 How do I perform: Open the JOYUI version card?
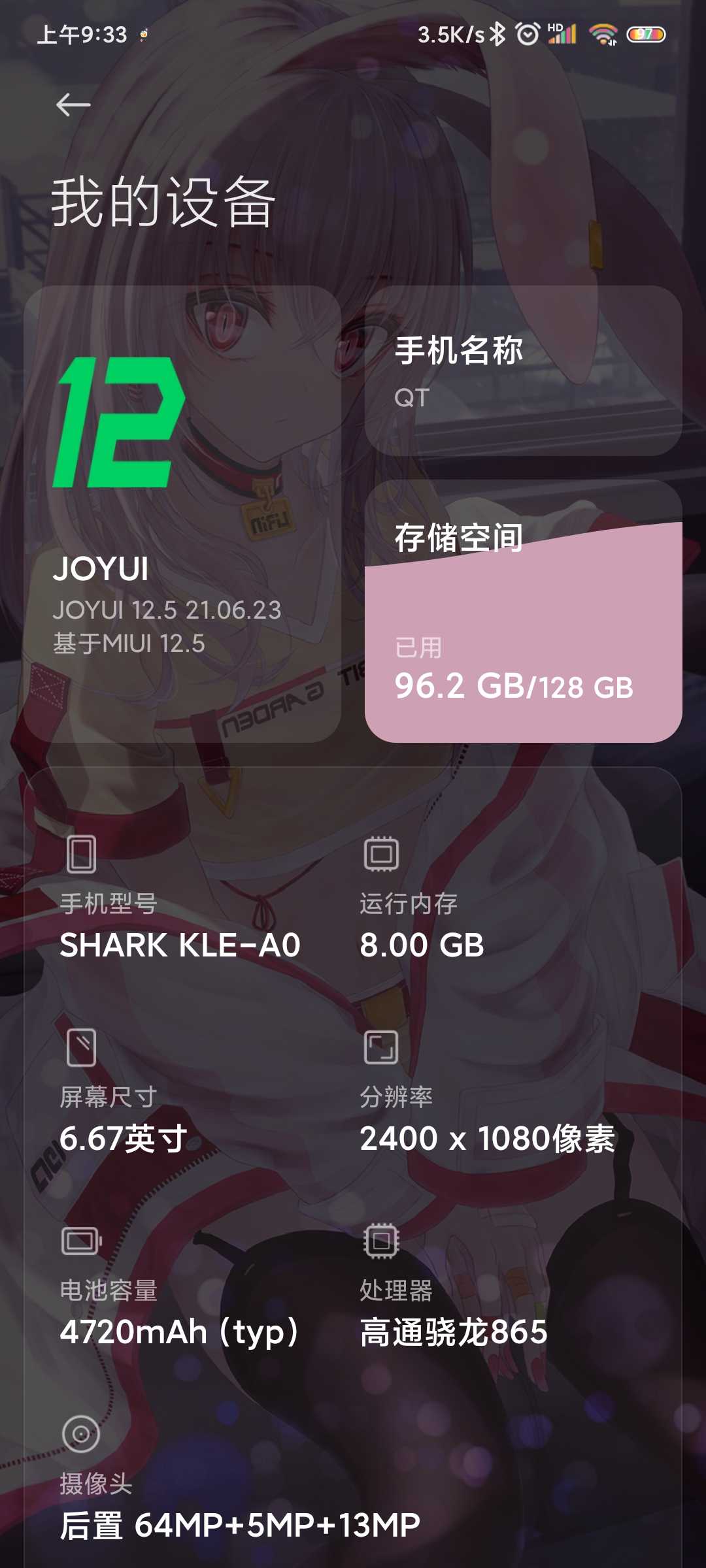point(182,514)
